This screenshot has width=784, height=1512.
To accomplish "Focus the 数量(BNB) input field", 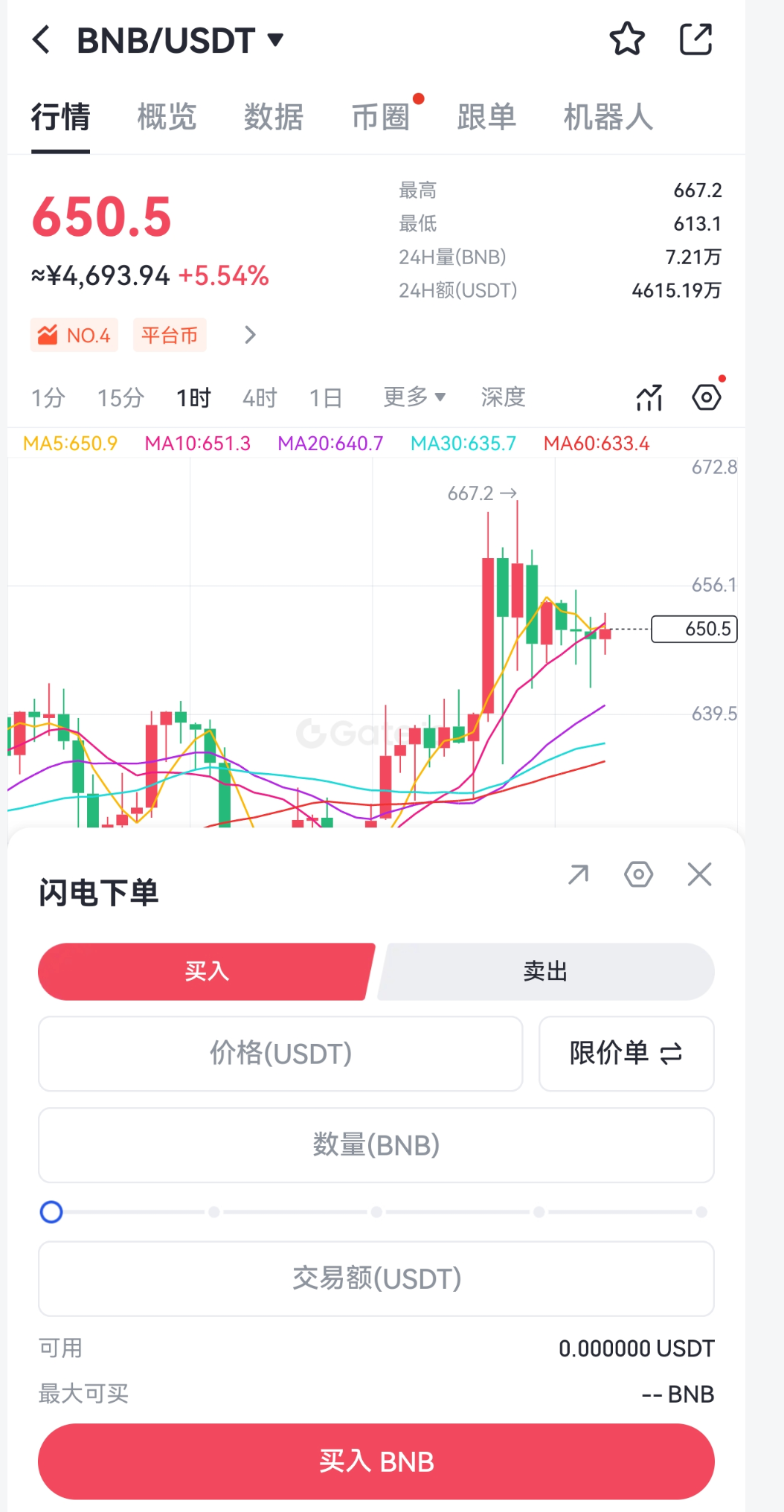I will [376, 1145].
